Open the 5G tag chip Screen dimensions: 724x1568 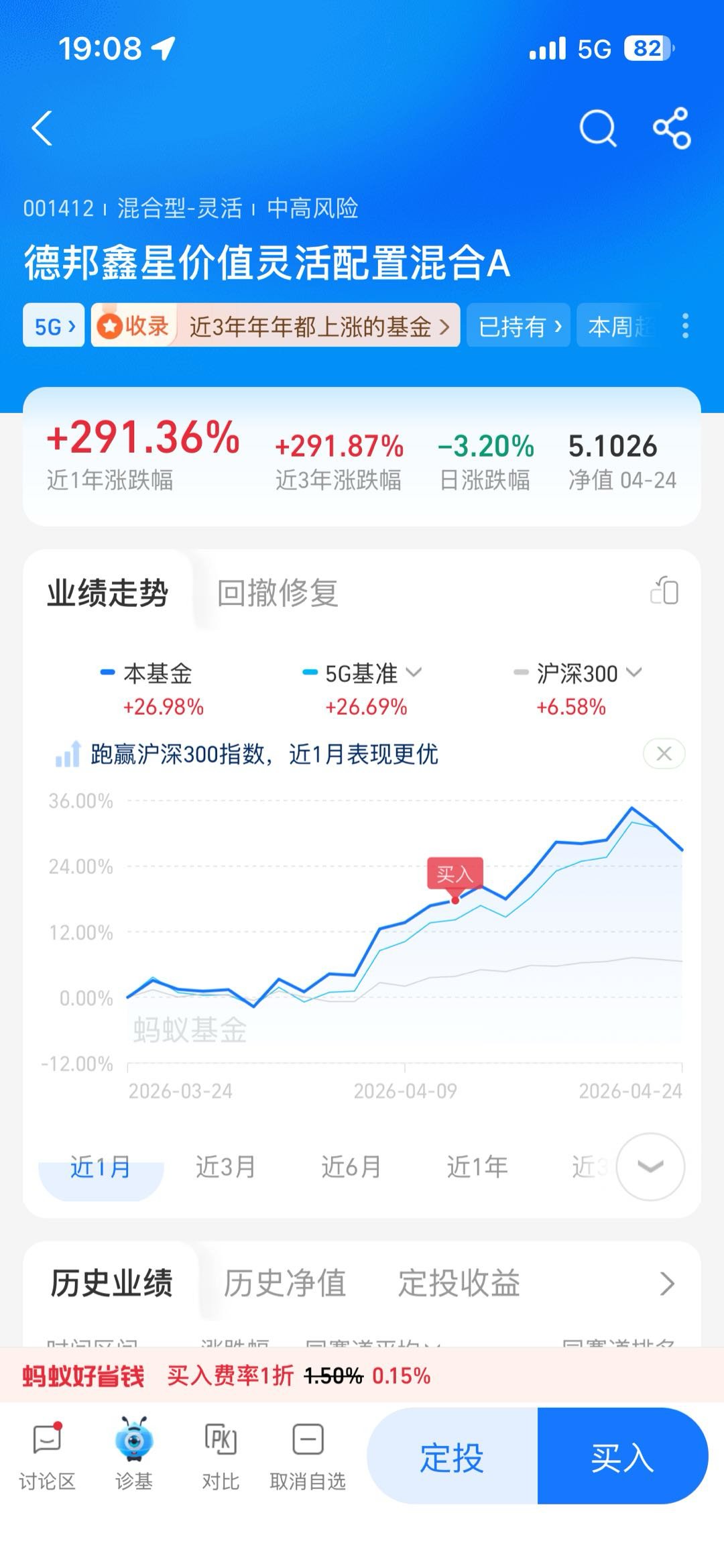tap(54, 326)
